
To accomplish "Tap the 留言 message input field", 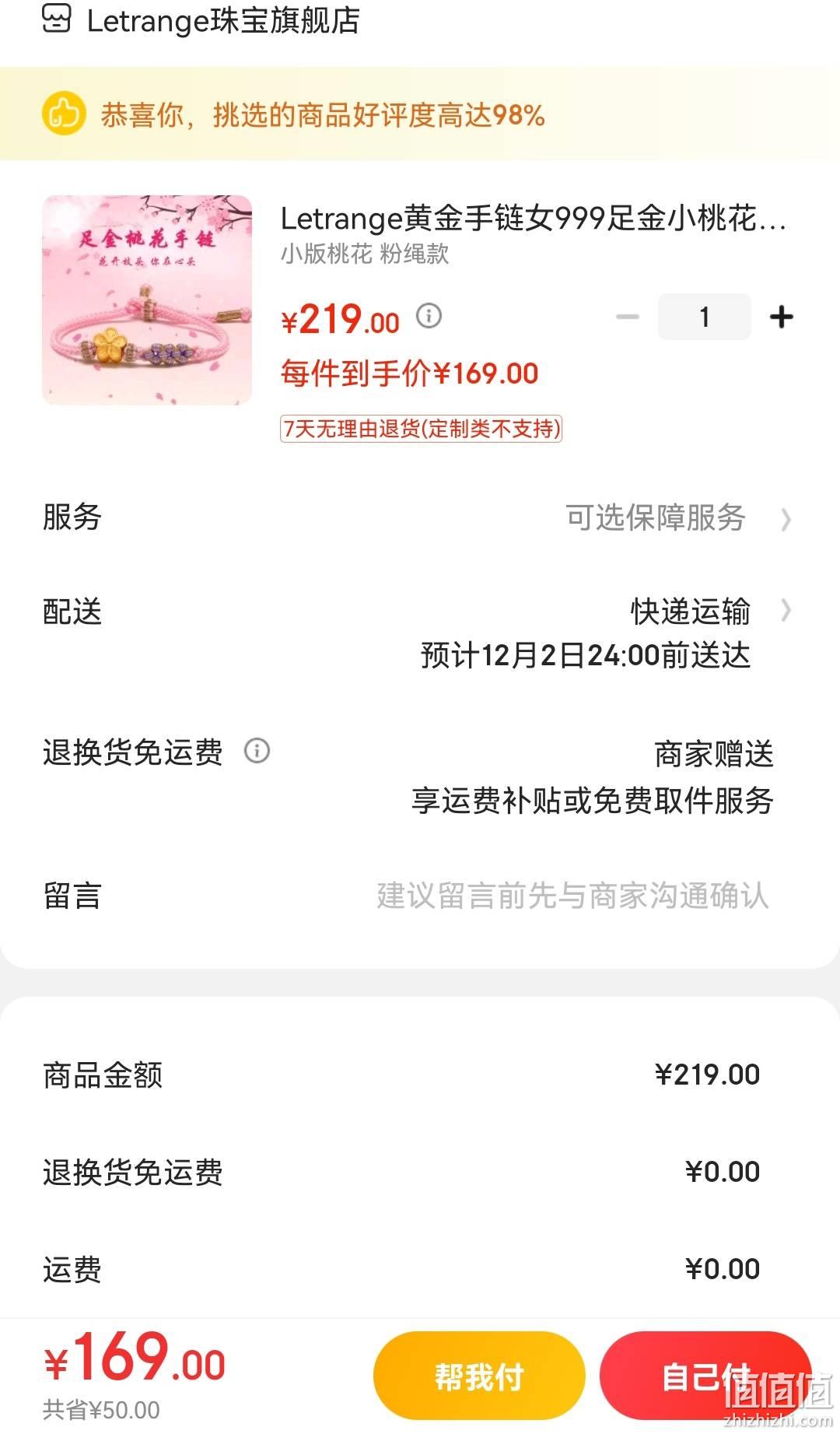I will coord(572,896).
